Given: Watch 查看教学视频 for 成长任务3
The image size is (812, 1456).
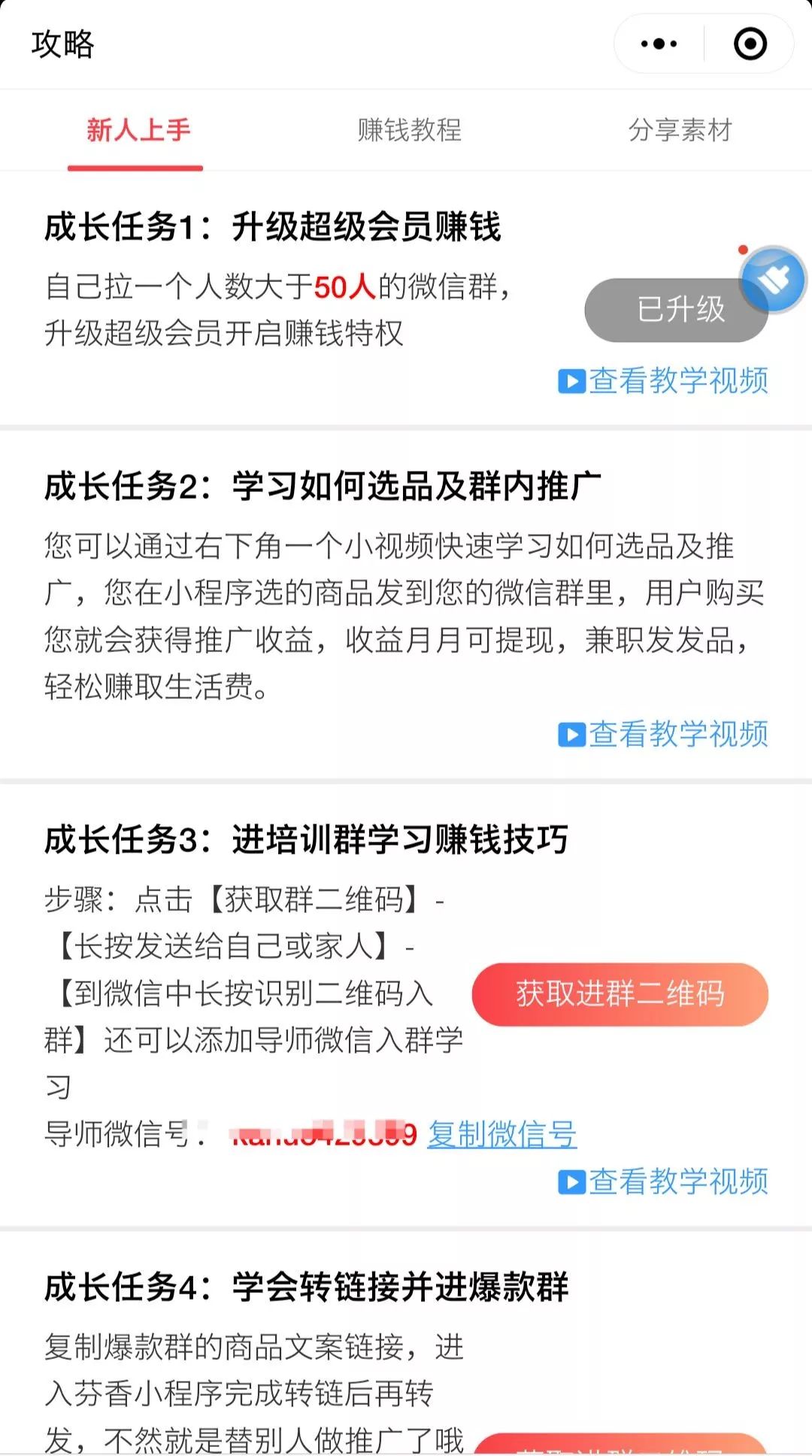Looking at the screenshot, I should pos(663,1181).
